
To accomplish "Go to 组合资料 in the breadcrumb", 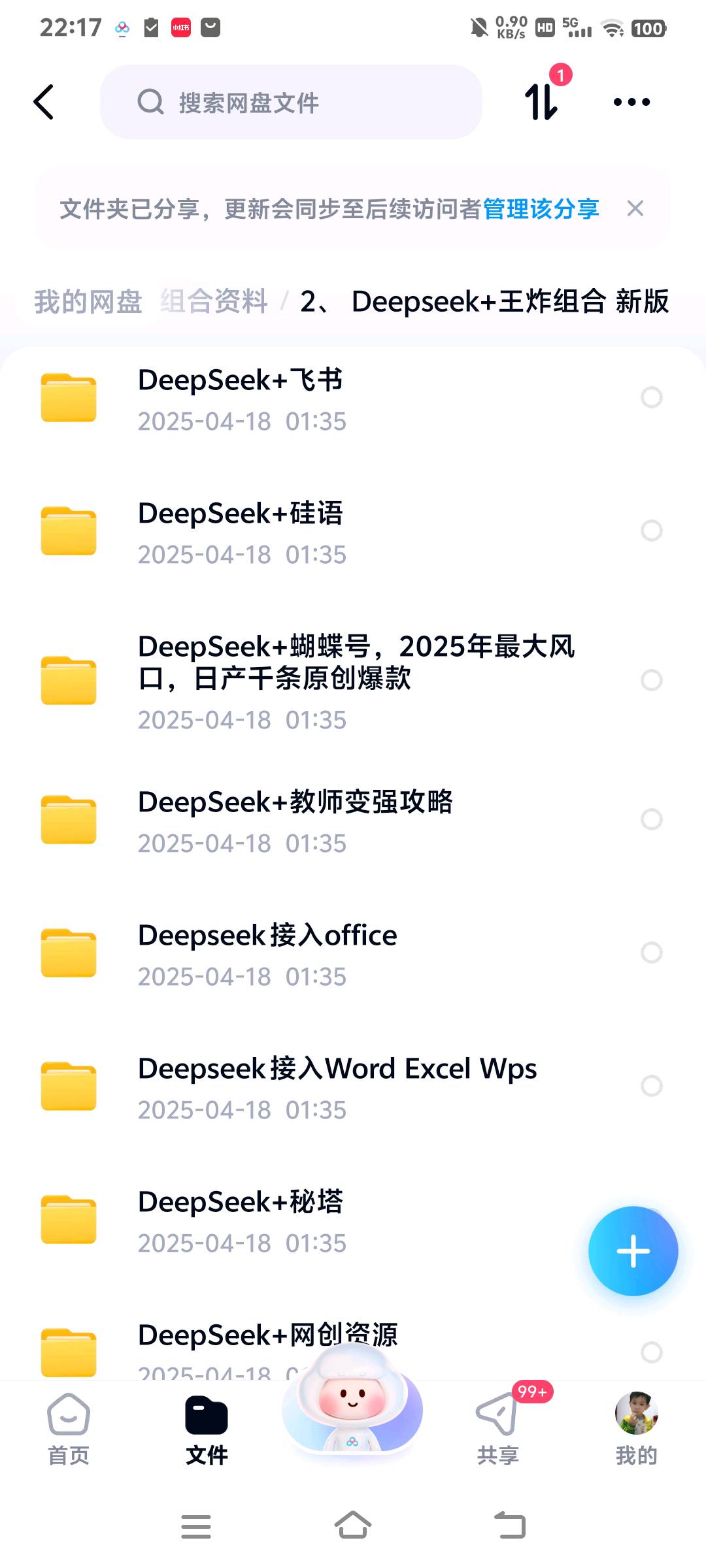I will [214, 301].
